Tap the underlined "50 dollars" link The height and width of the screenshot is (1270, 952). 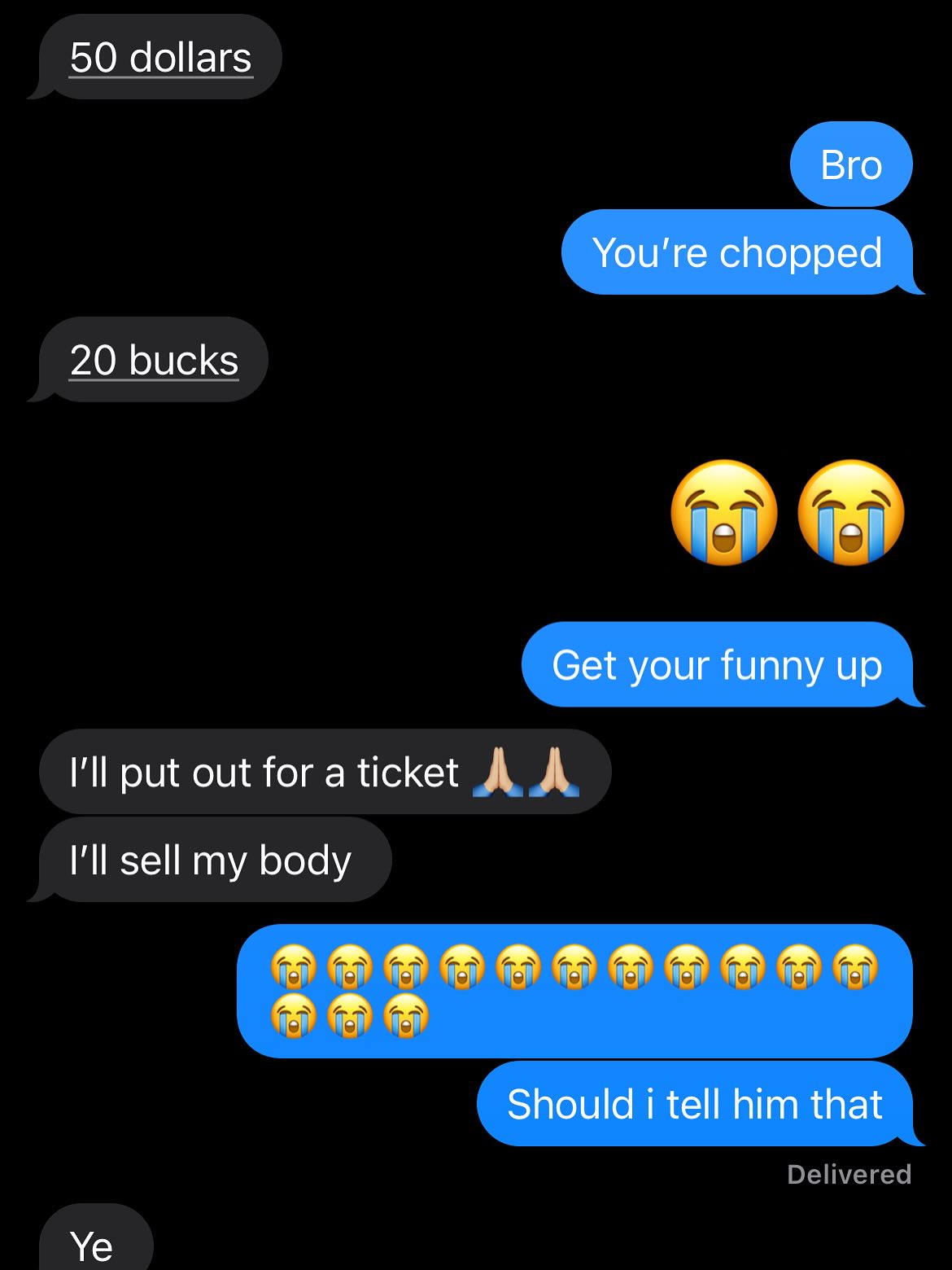click(x=160, y=58)
